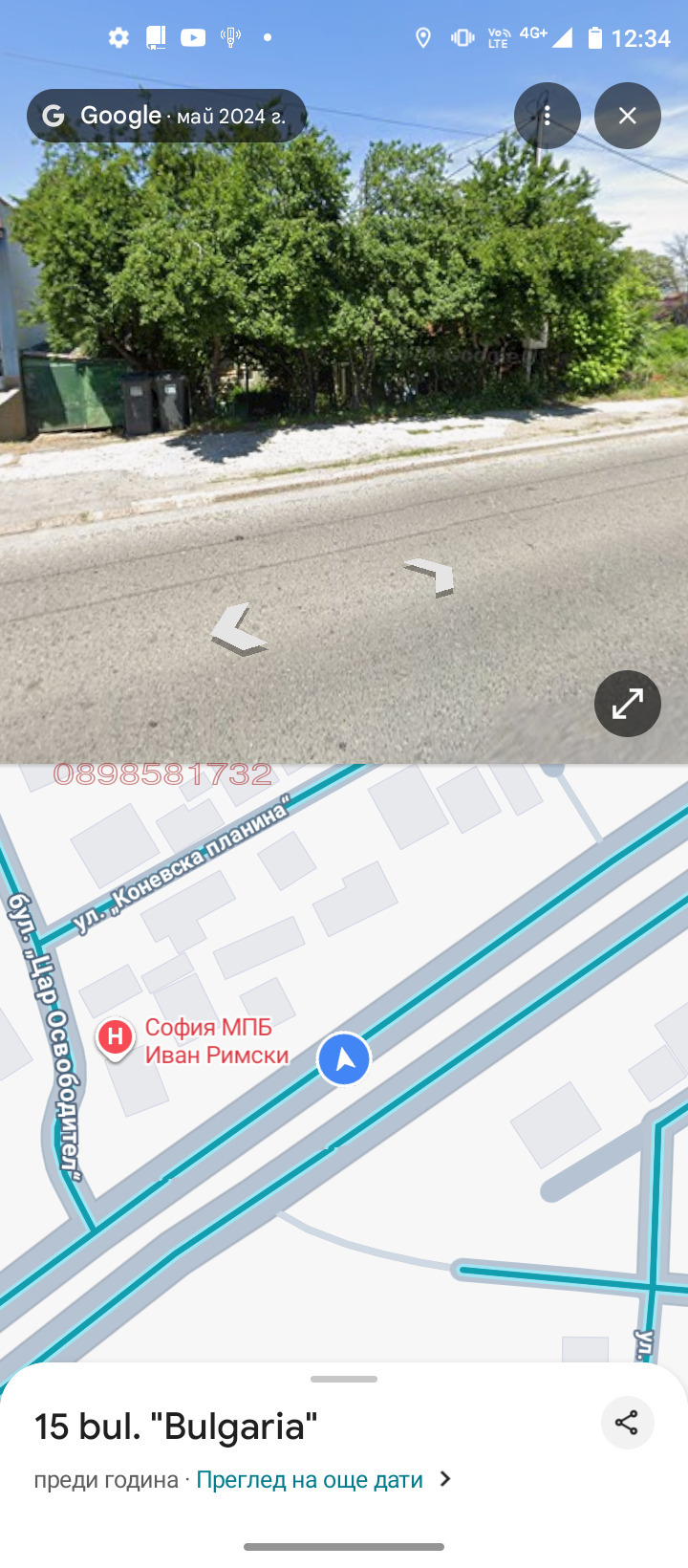This screenshot has width=688, height=1568.
Task: Close the Street View panel
Action: pos(627,116)
